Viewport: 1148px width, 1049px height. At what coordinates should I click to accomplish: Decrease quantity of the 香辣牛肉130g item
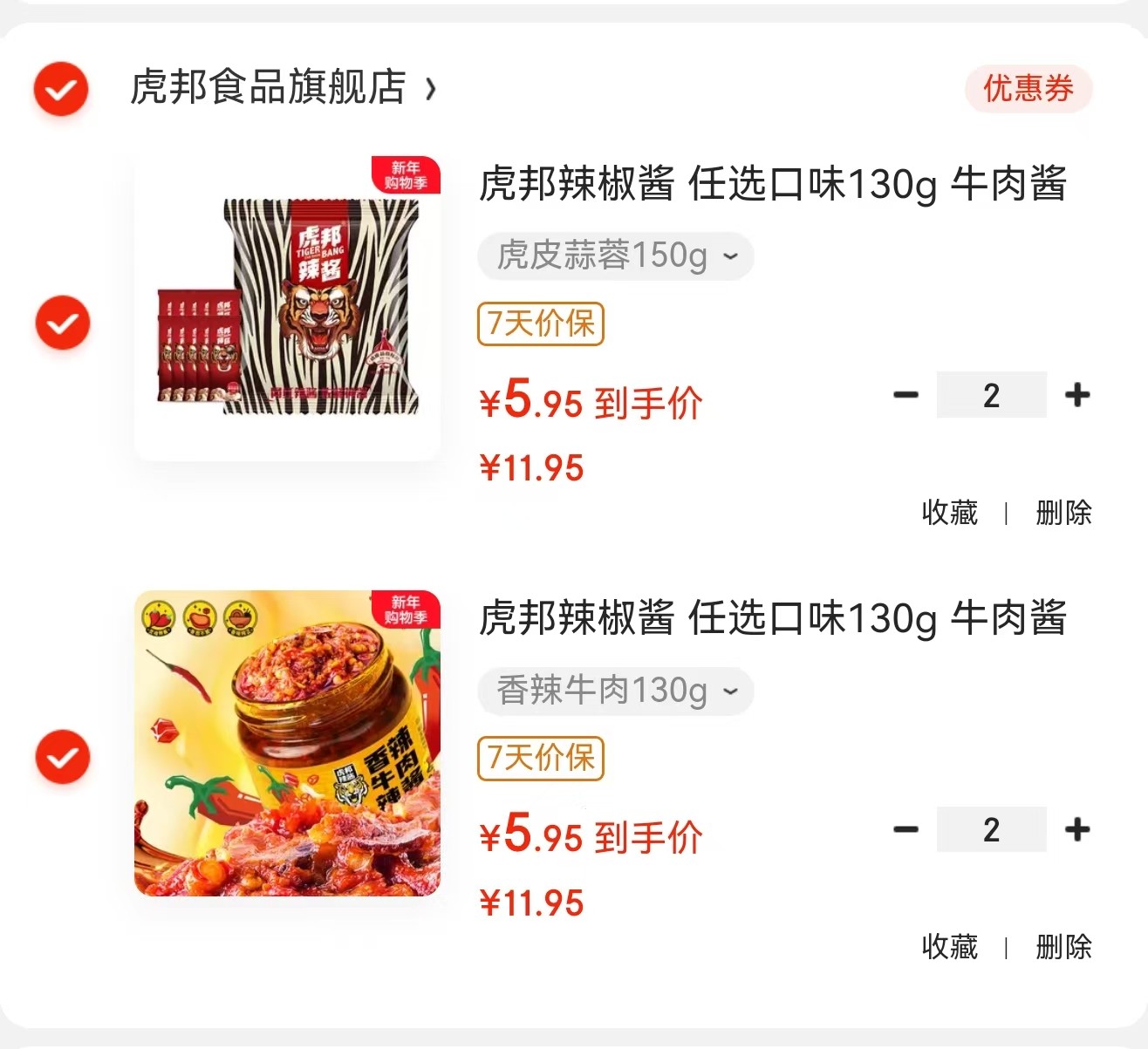(x=906, y=829)
